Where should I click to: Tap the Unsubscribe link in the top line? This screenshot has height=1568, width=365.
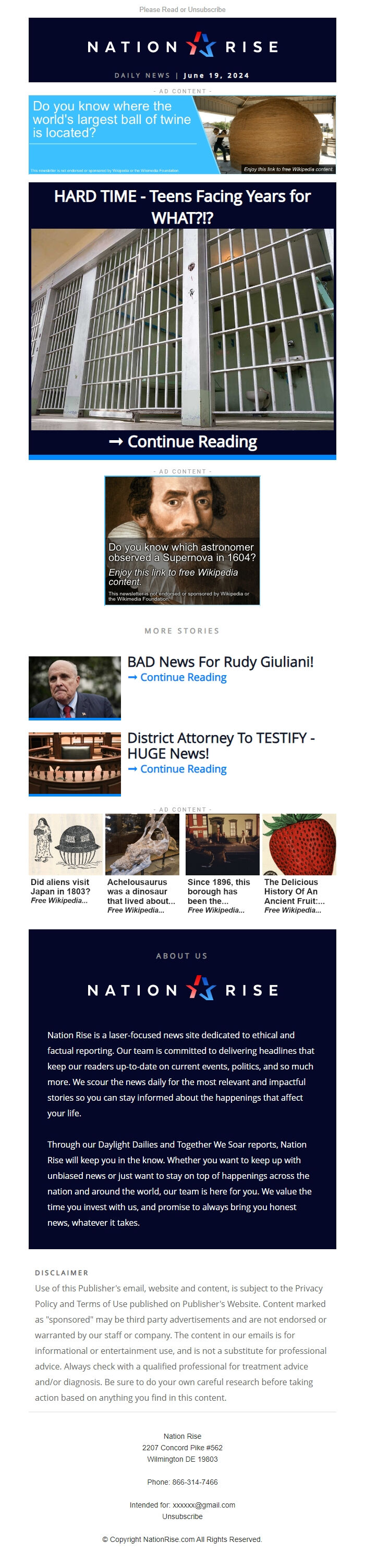tap(206, 10)
